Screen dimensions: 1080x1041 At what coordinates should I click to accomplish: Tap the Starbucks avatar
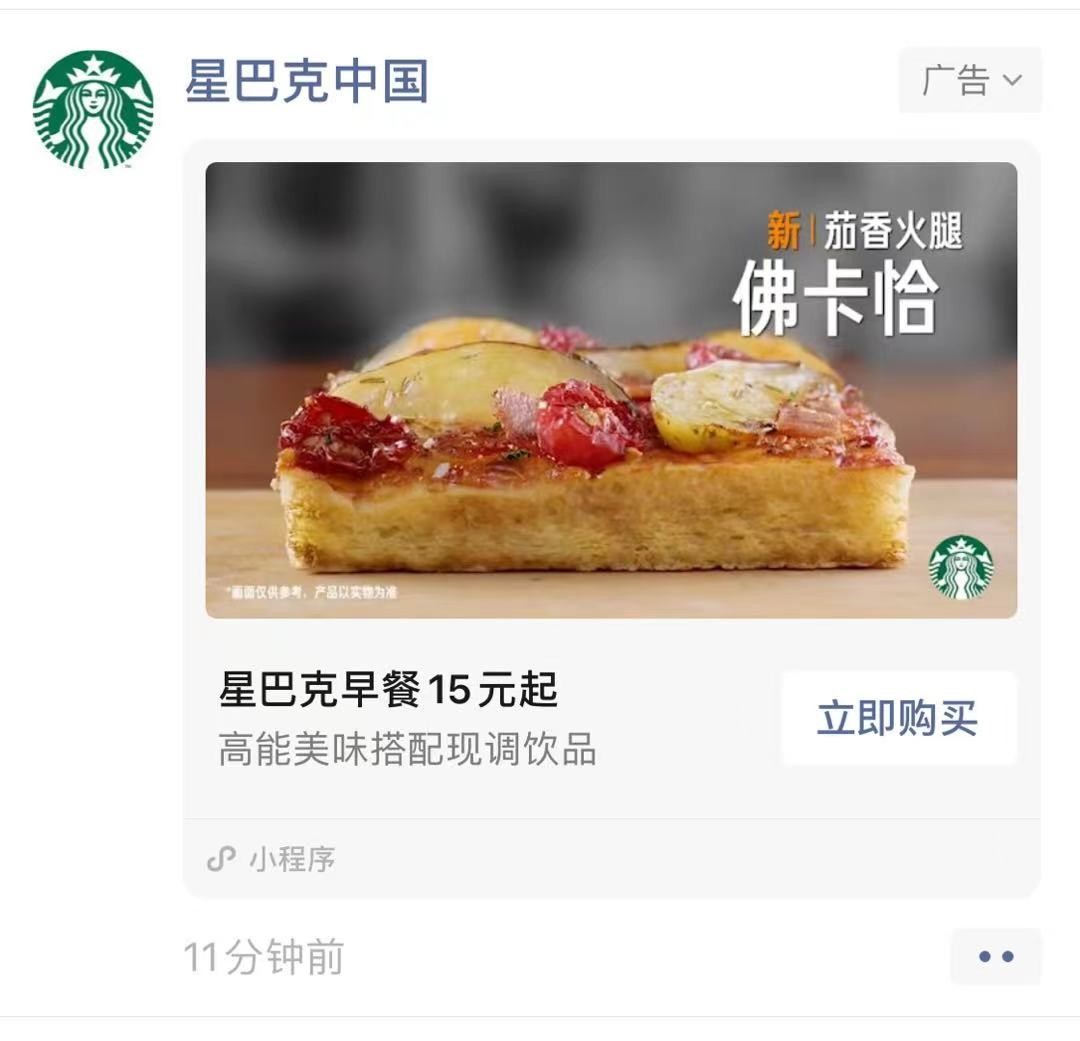pyautogui.click(x=93, y=109)
